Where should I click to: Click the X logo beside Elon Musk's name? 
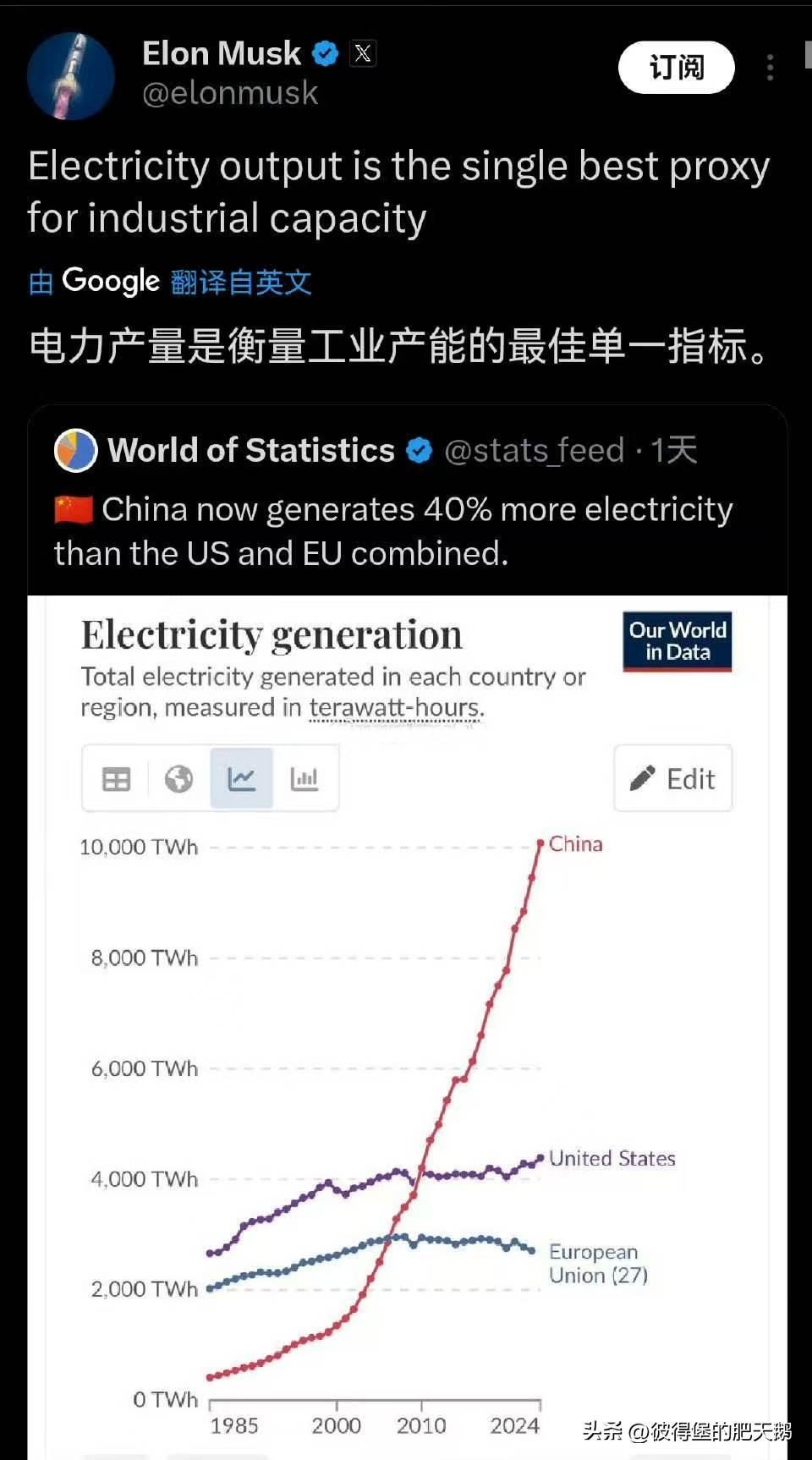[x=363, y=53]
